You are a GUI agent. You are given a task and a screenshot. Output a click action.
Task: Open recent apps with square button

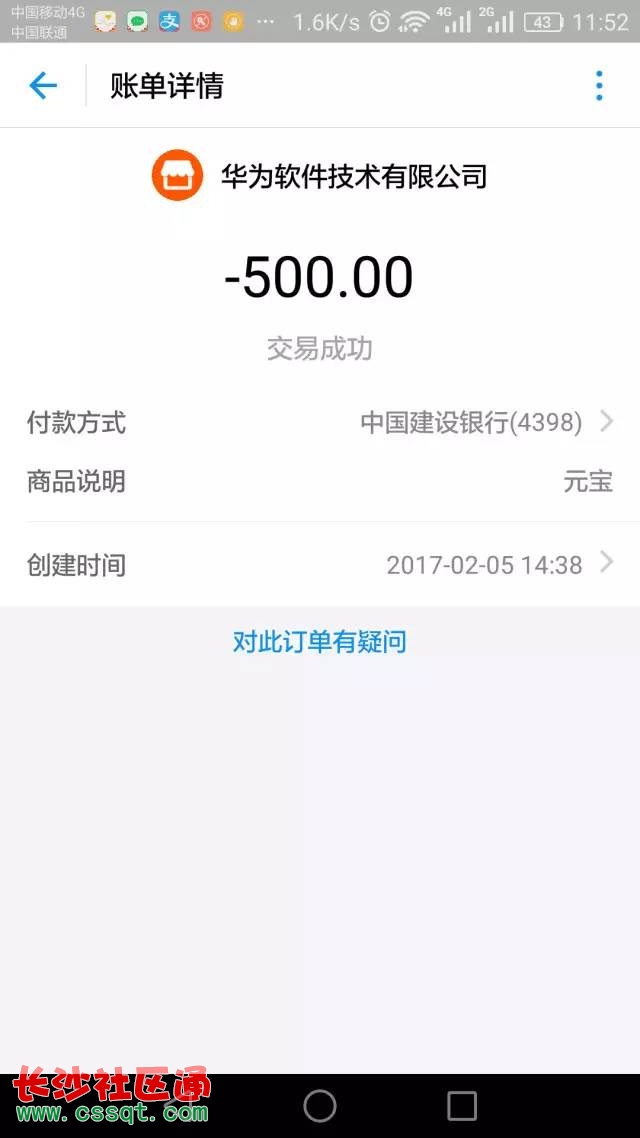(462, 1106)
